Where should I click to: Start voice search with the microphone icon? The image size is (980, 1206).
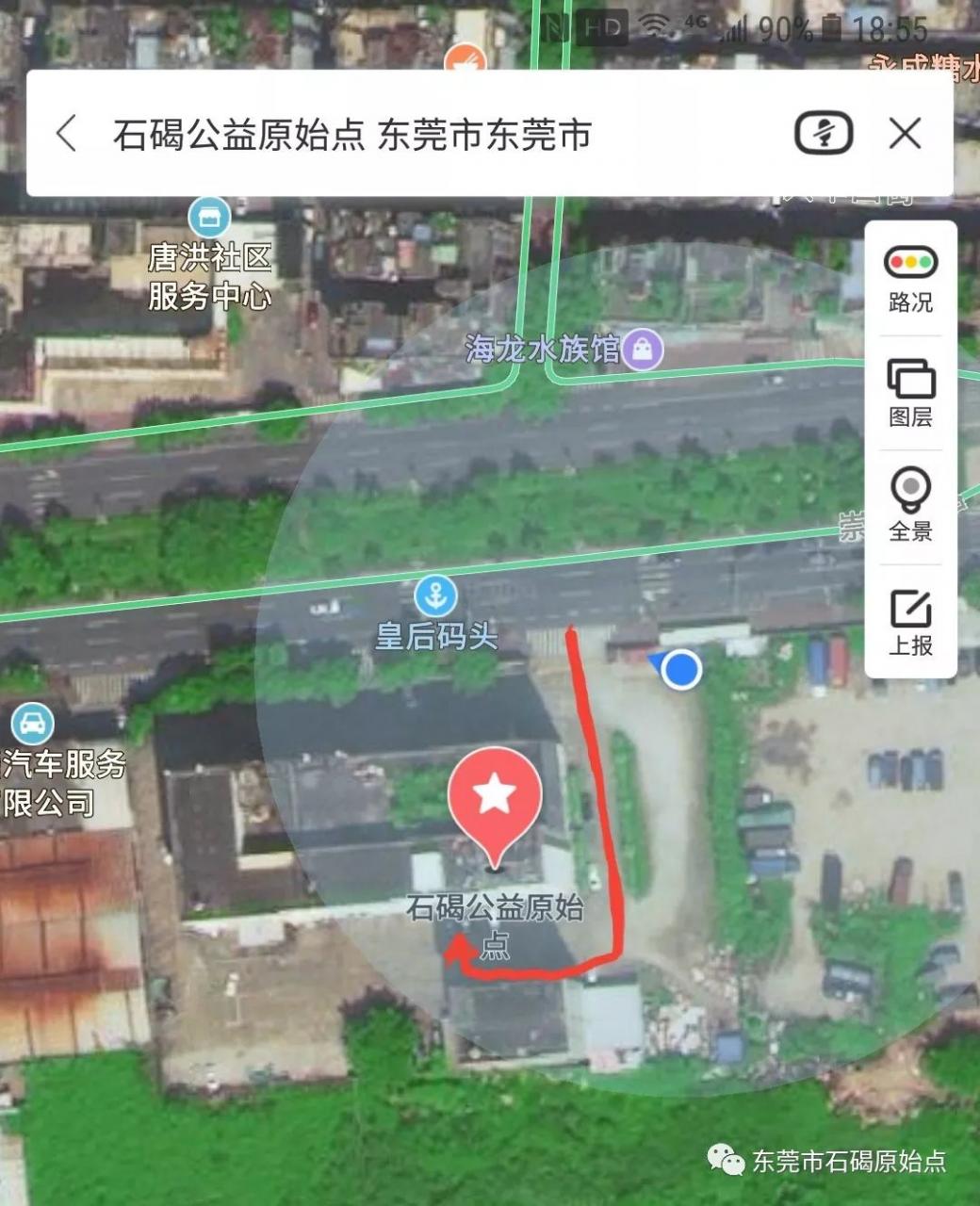(824, 134)
